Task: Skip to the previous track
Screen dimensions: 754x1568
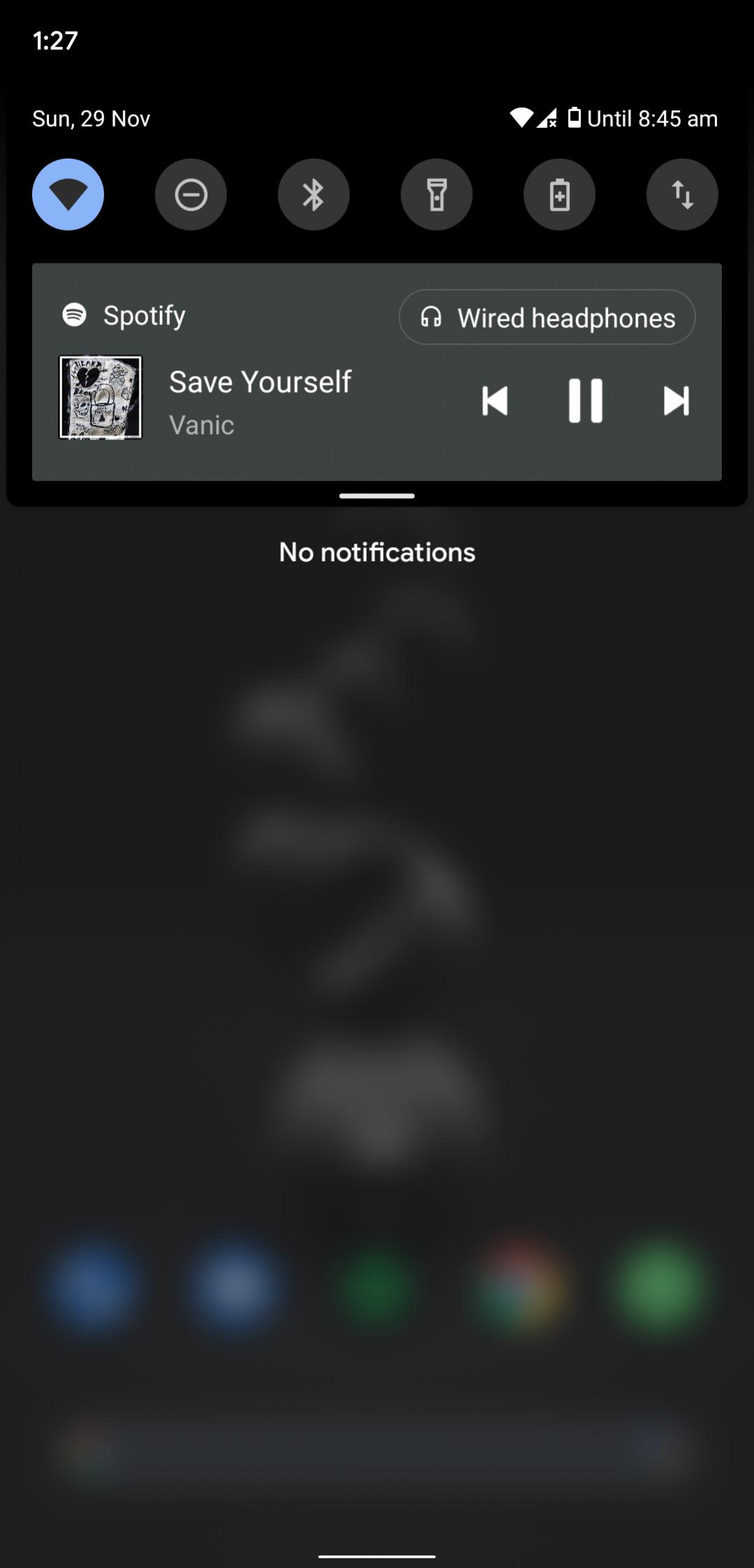Action: (x=495, y=401)
